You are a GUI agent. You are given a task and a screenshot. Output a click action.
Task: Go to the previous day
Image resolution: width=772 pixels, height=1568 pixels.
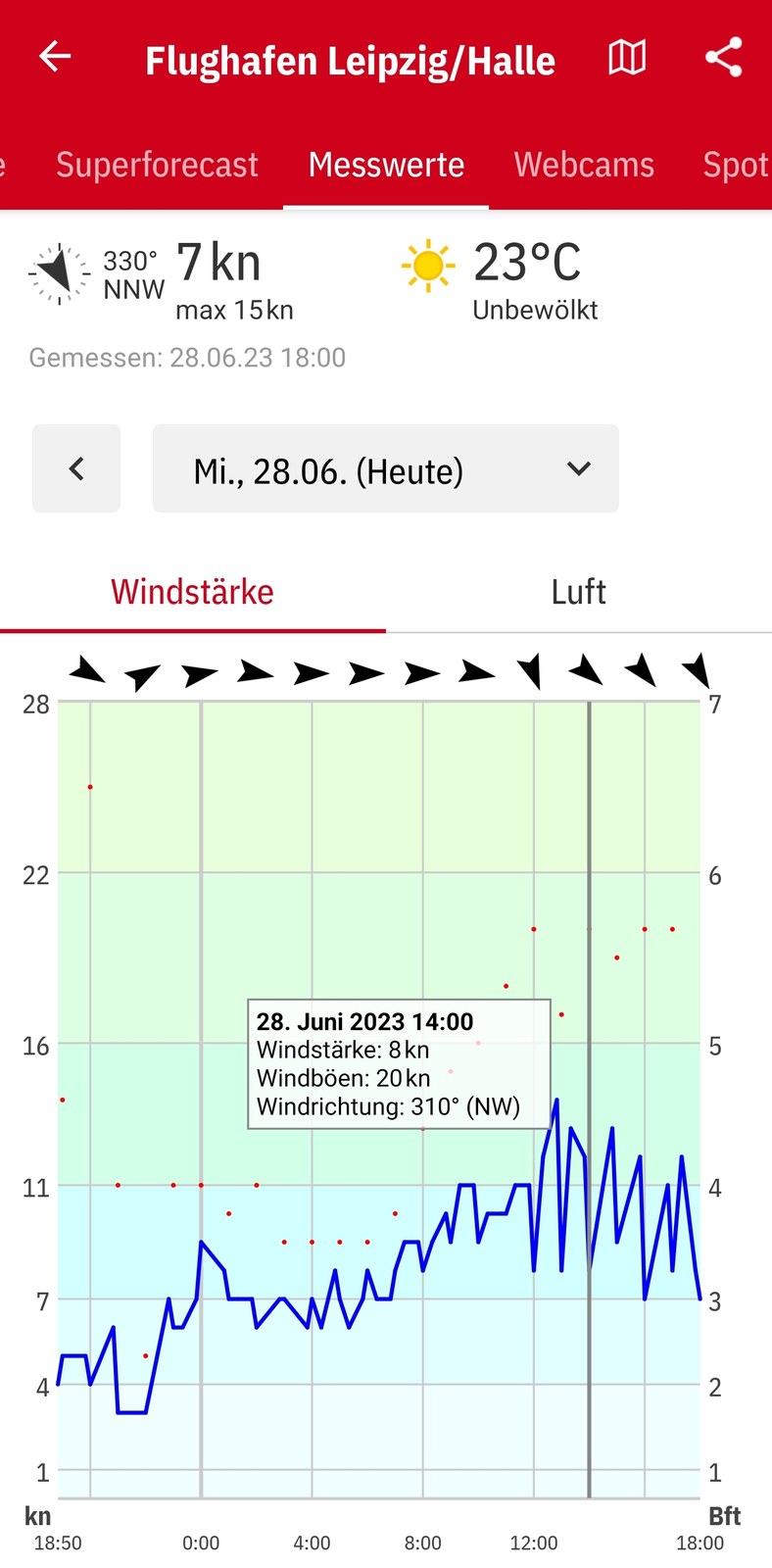pos(76,468)
